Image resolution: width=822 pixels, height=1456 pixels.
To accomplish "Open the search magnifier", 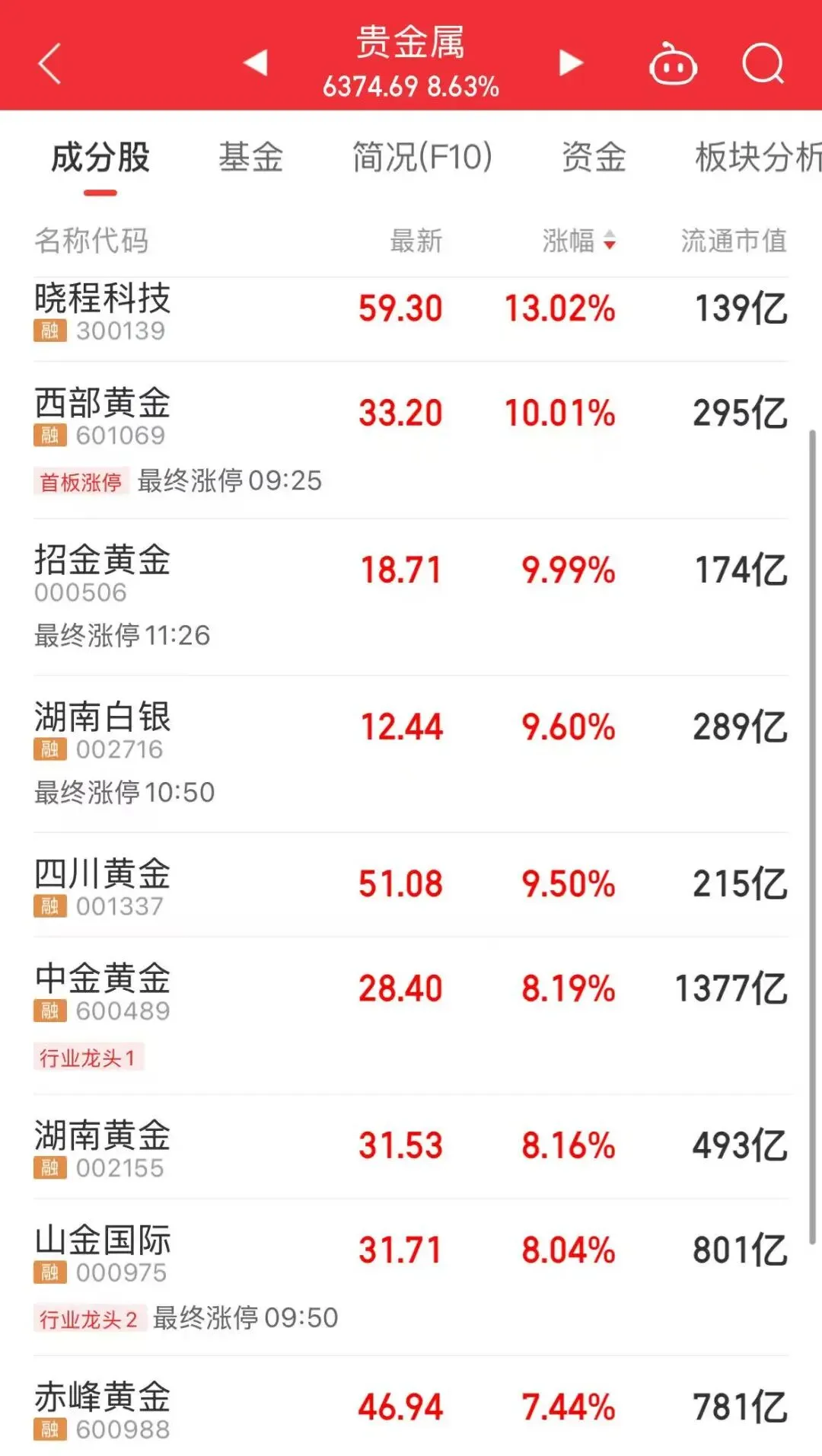I will 763,63.
